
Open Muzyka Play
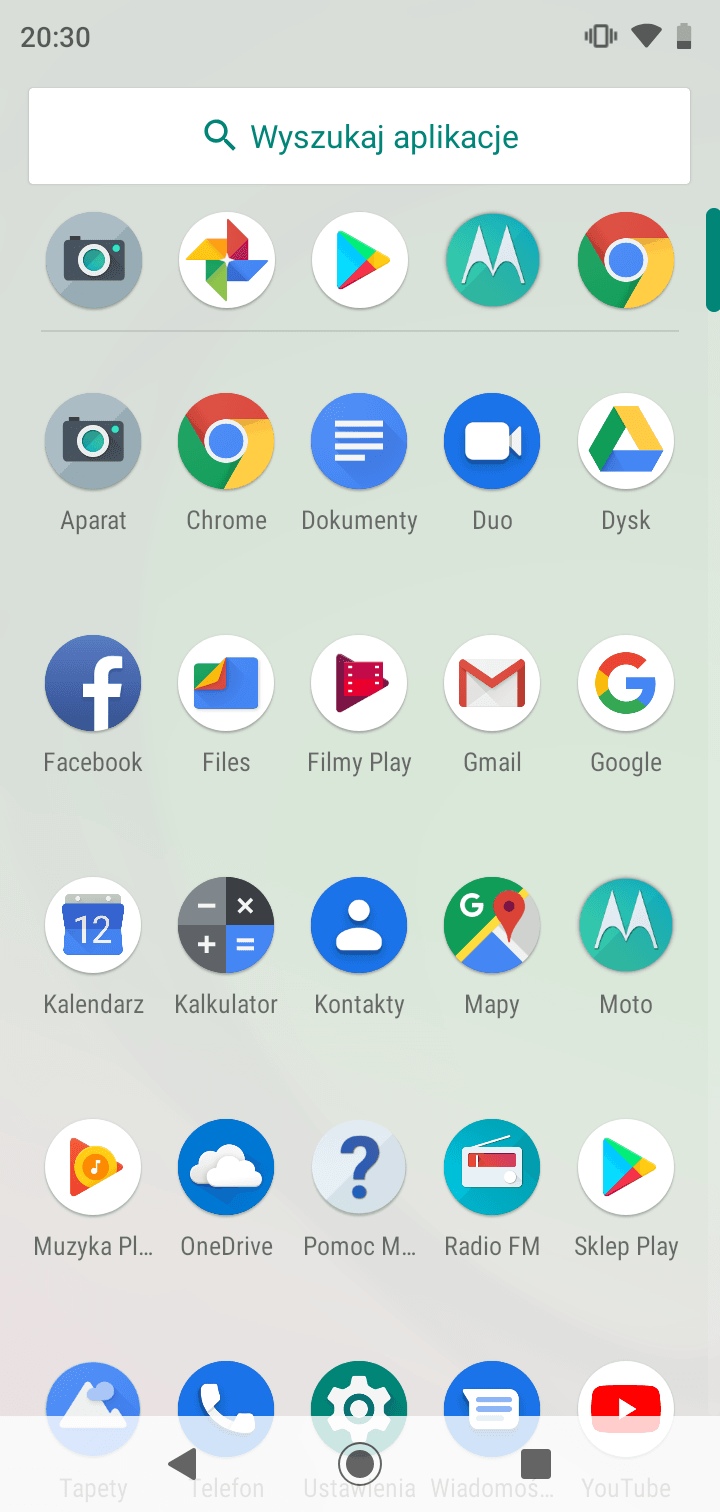click(93, 1168)
